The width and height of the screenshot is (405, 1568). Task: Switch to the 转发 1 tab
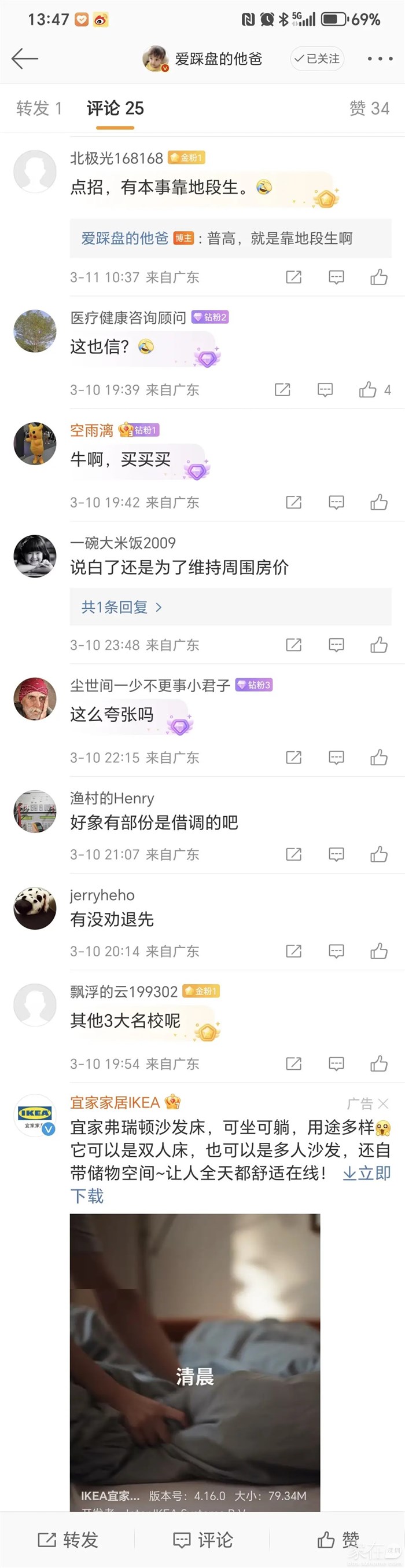[39, 108]
